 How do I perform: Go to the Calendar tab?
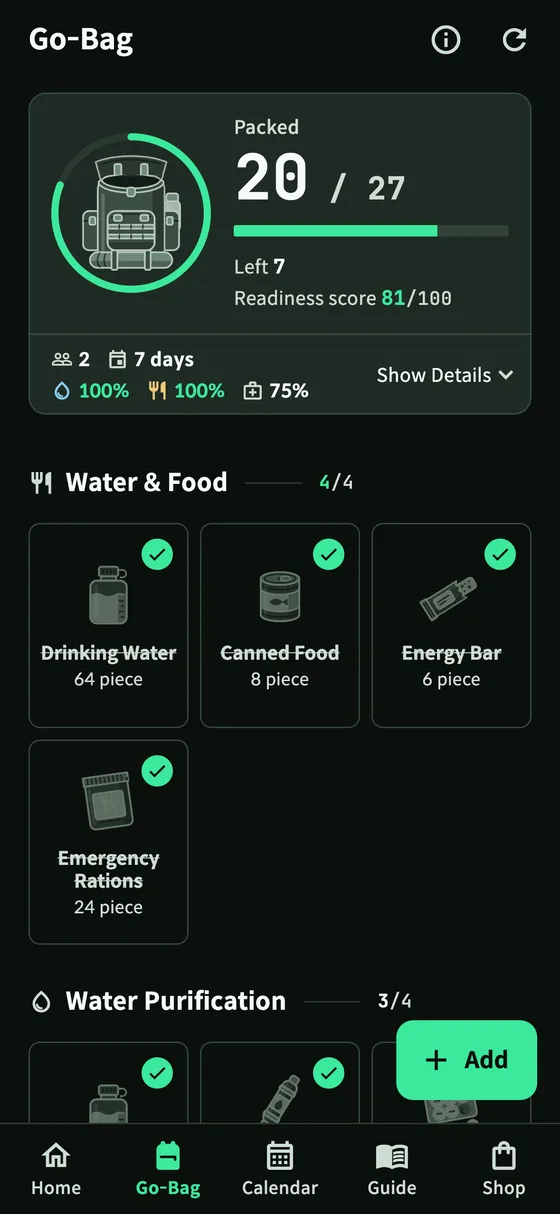pos(280,1170)
